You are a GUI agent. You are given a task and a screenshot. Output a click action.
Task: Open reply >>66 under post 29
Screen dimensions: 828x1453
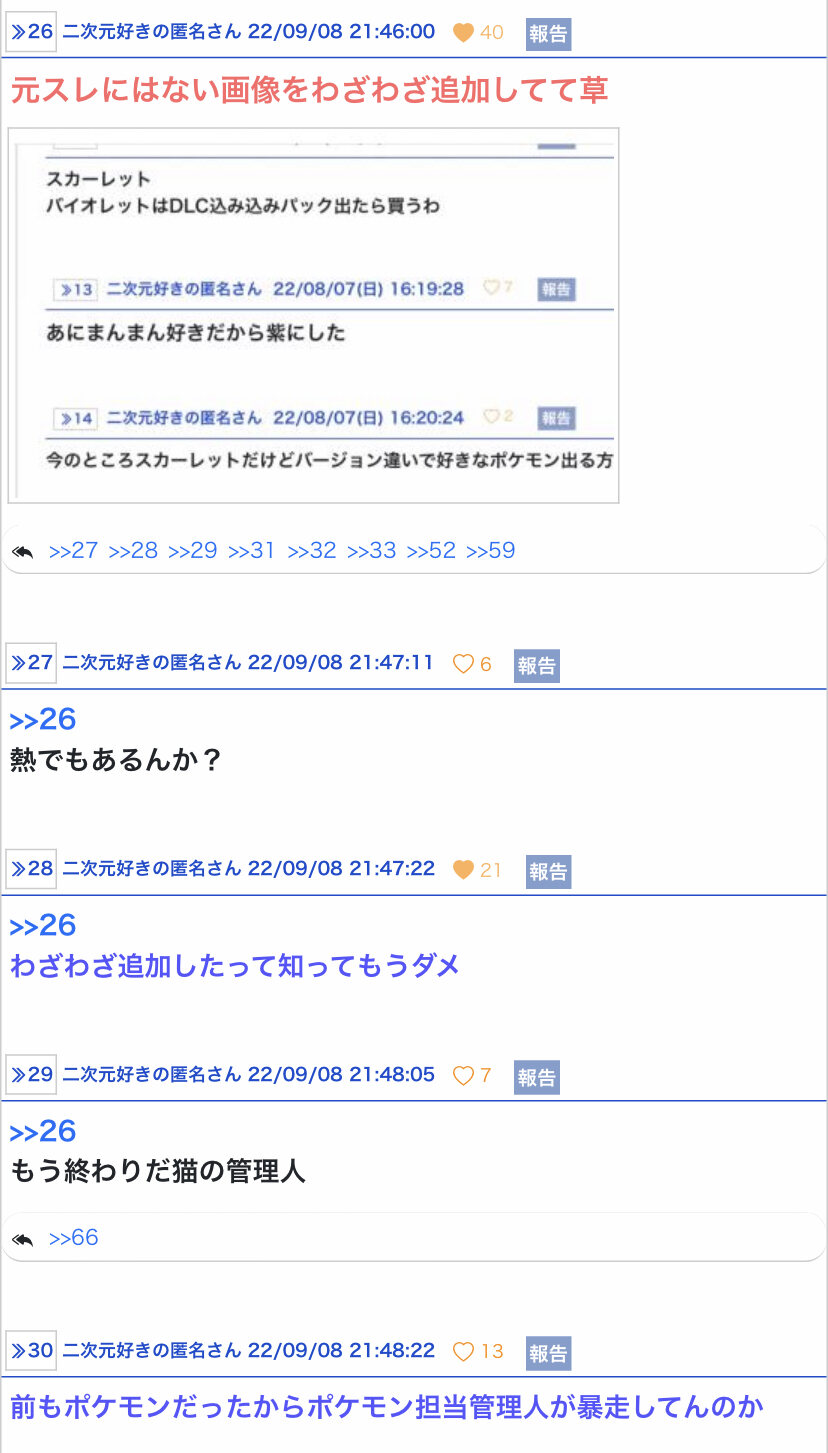[74, 1238]
